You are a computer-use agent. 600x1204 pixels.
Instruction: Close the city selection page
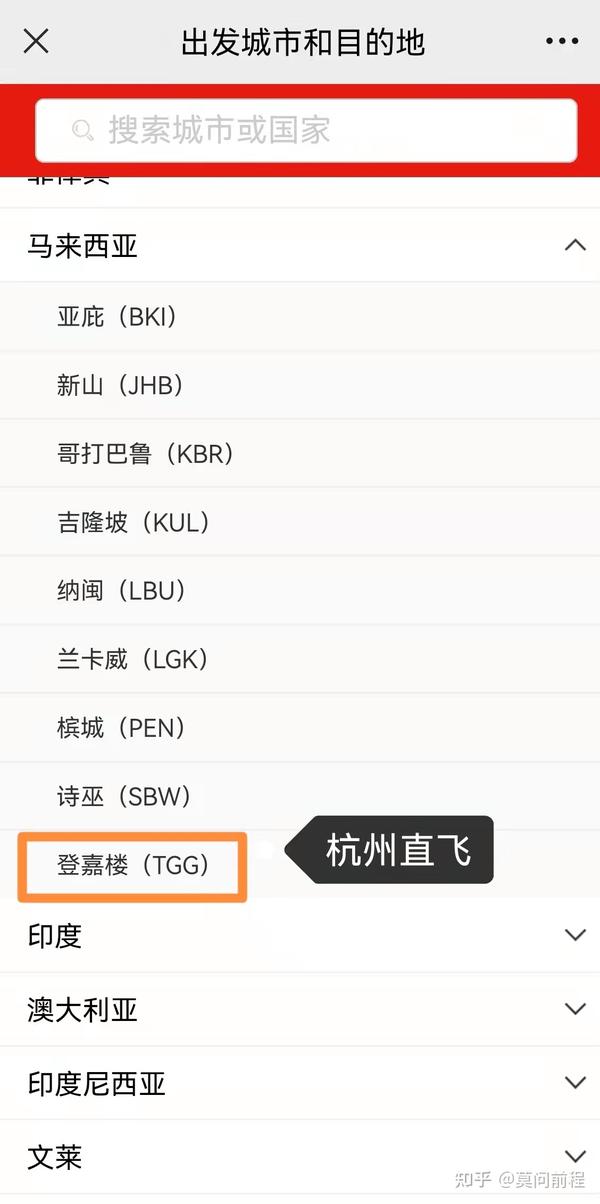(36, 41)
